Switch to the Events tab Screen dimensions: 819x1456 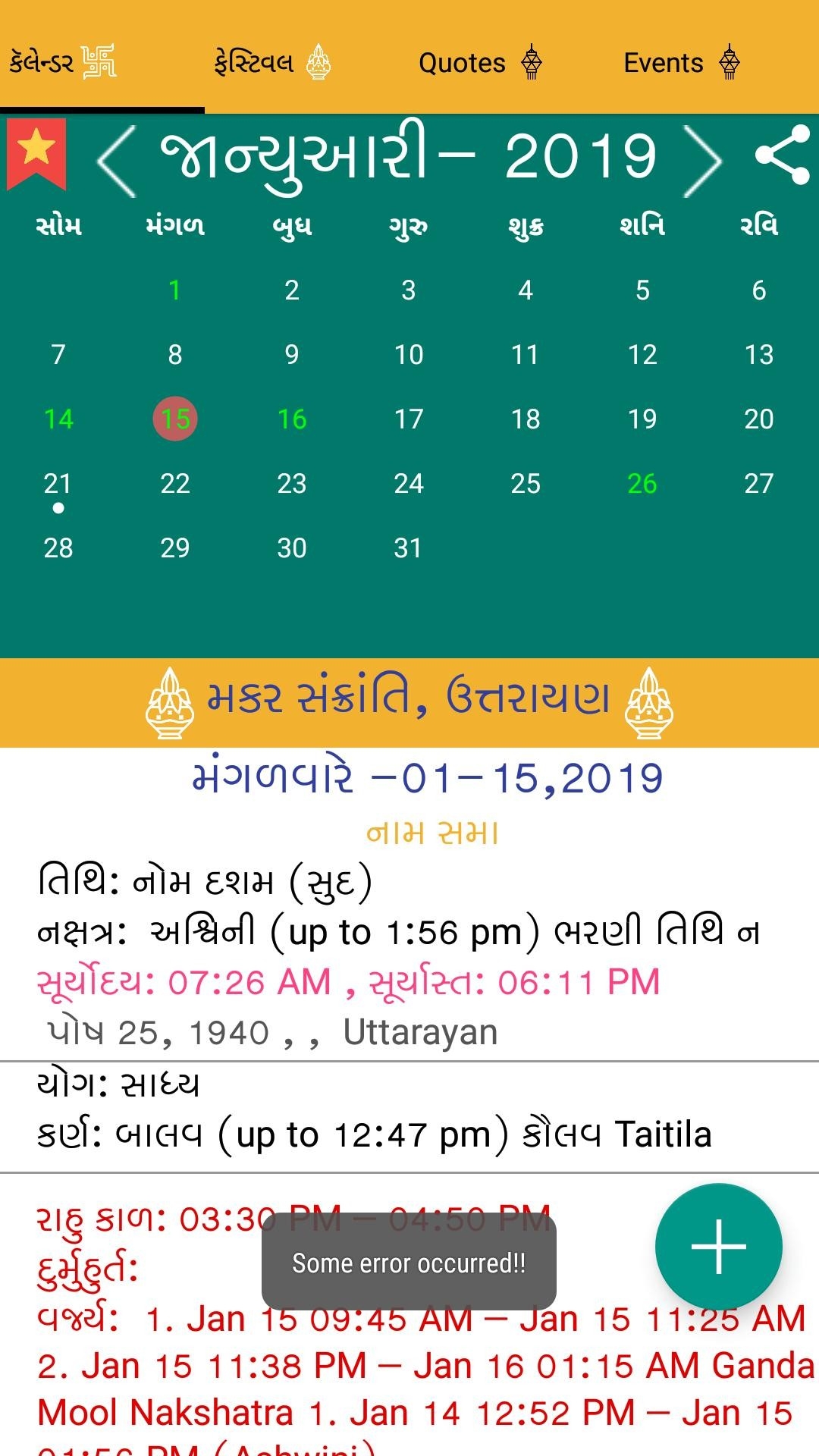pos(681,62)
